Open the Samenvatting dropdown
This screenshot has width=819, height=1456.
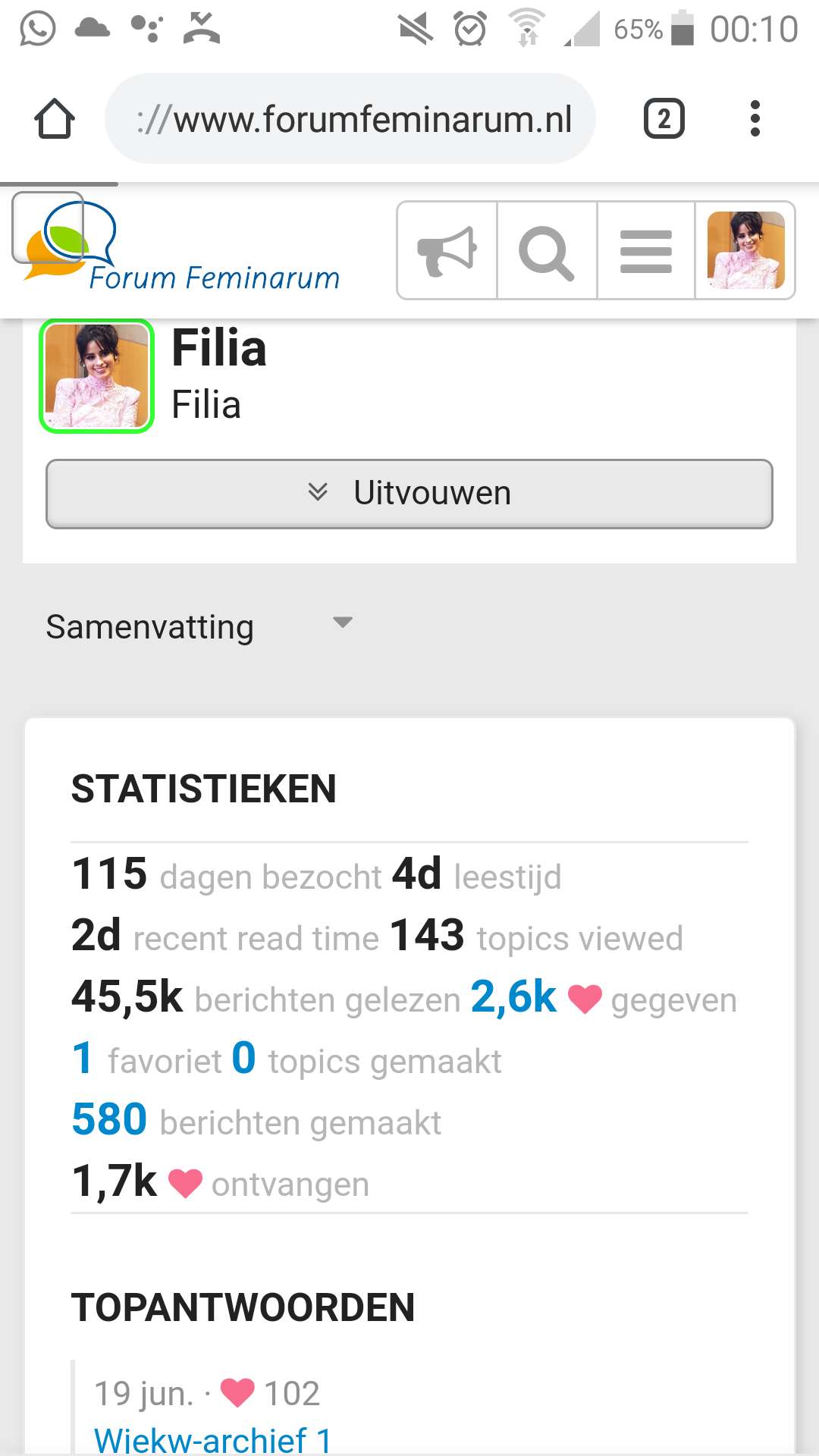pyautogui.click(x=199, y=627)
